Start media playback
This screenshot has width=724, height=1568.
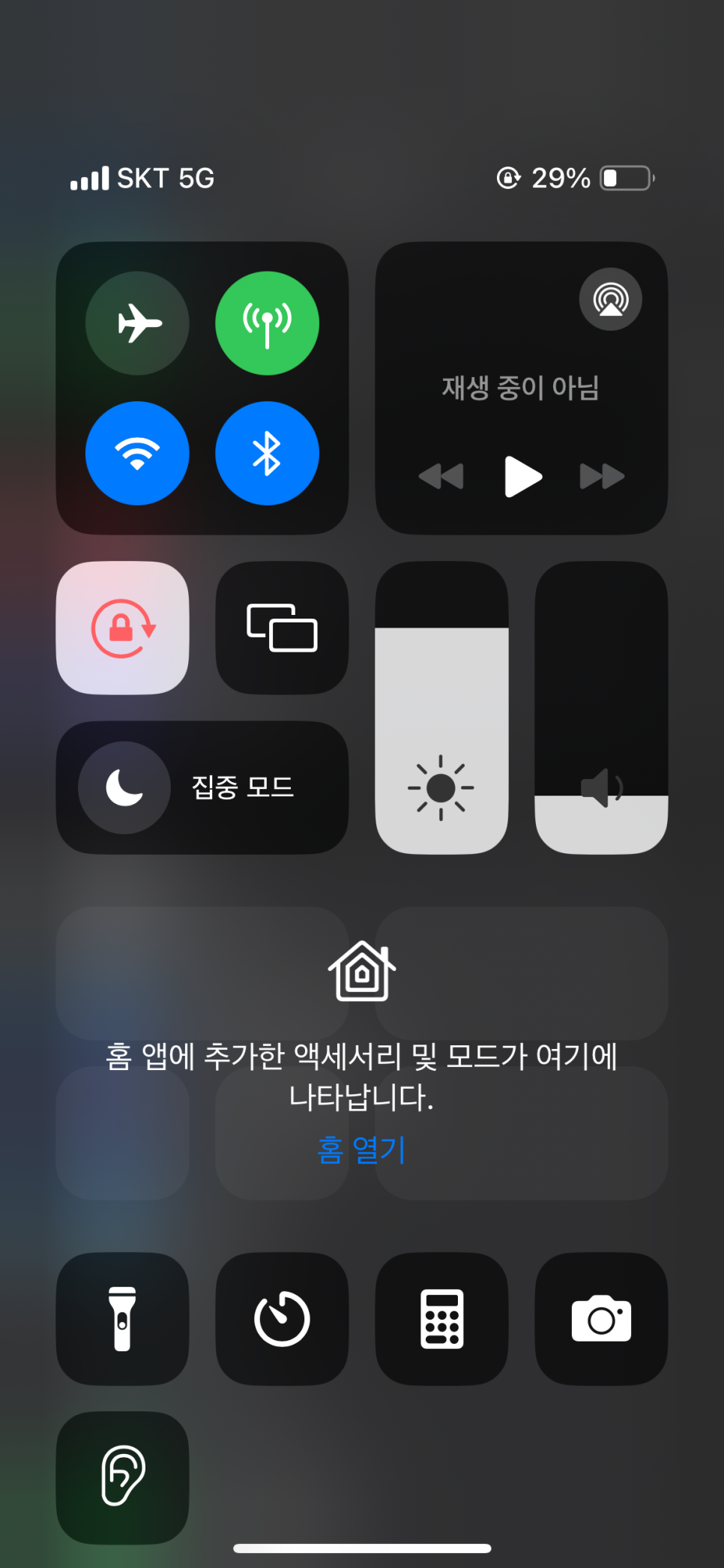coord(522,476)
